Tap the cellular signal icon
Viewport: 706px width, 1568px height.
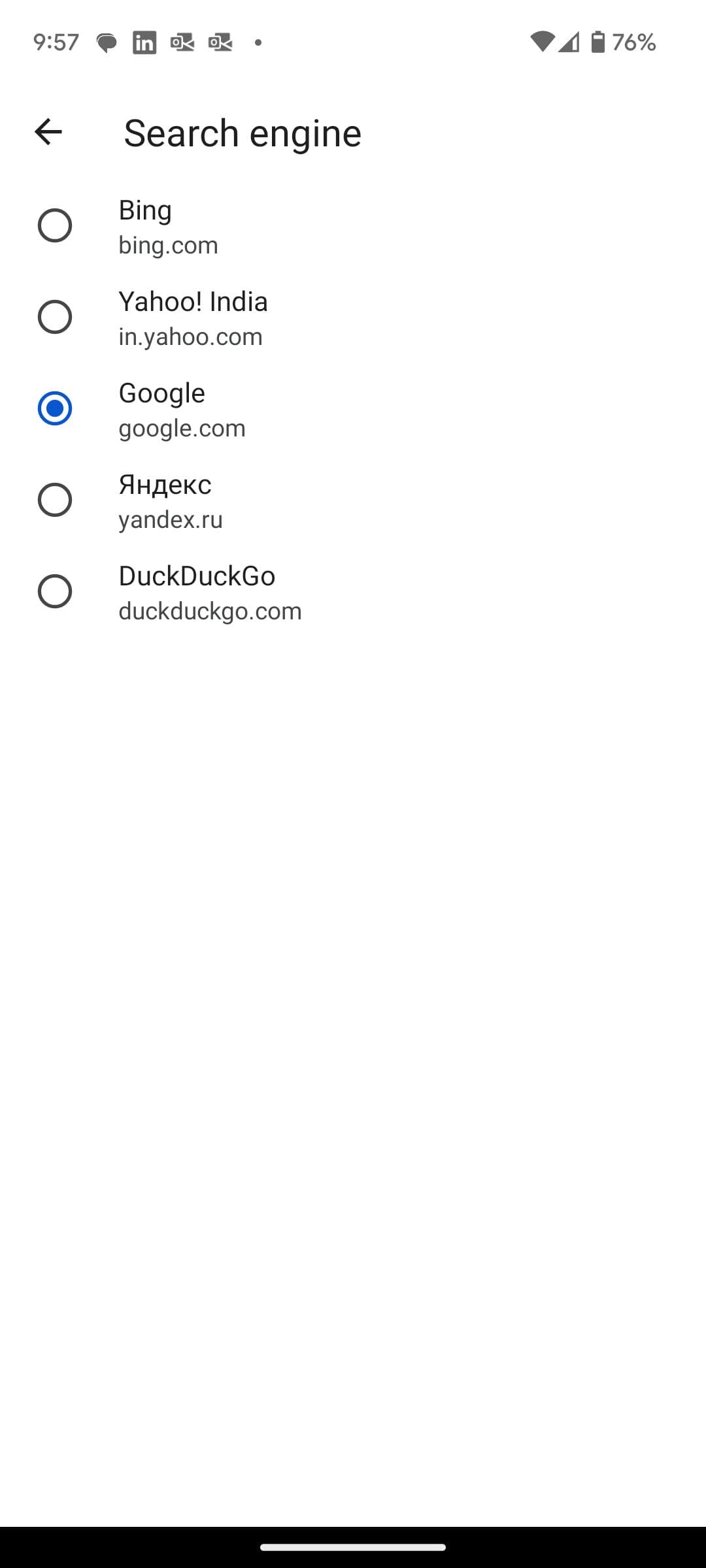pos(568,42)
